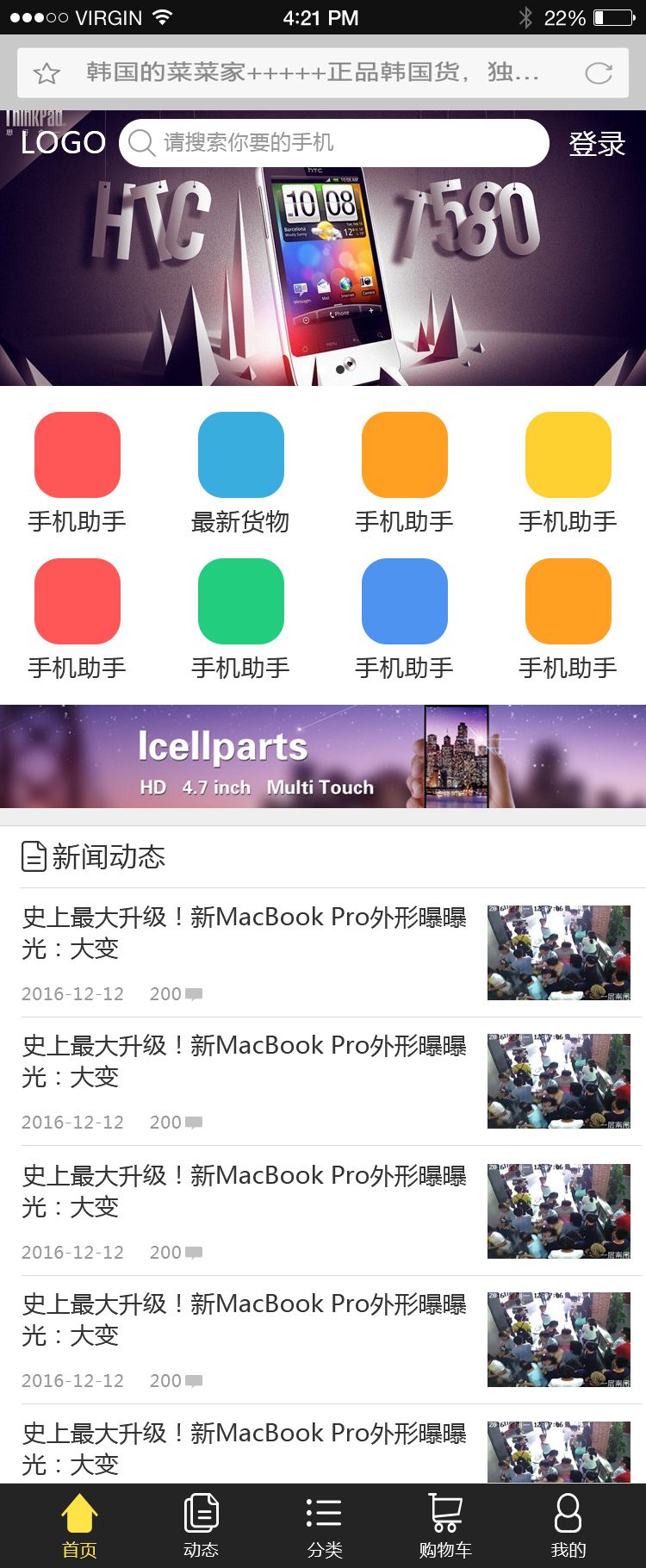The height and width of the screenshot is (1568, 646).
Task: Open the 登录 login link
Action: tap(596, 143)
